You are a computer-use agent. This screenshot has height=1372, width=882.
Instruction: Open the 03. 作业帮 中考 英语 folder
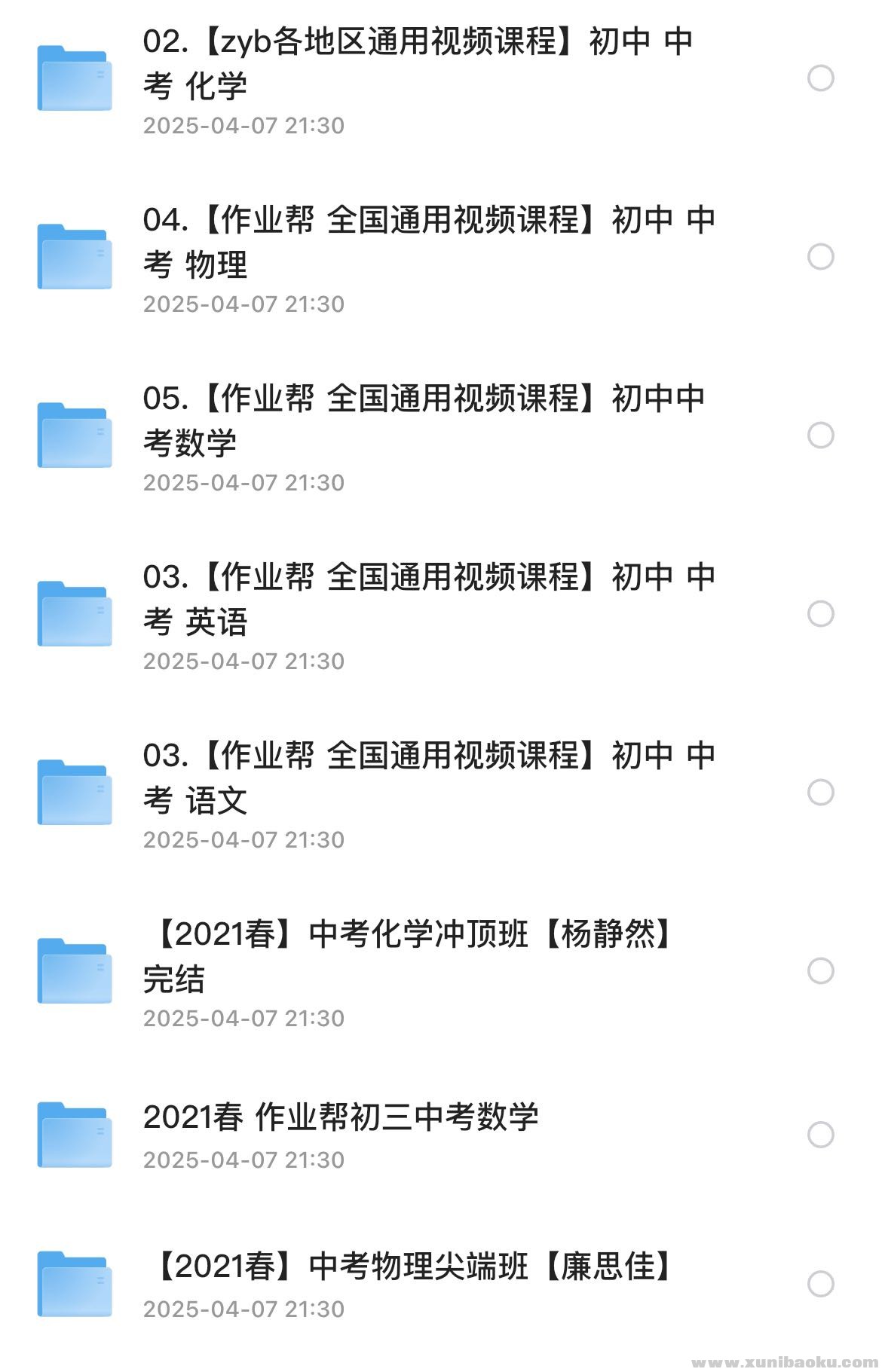428,600
